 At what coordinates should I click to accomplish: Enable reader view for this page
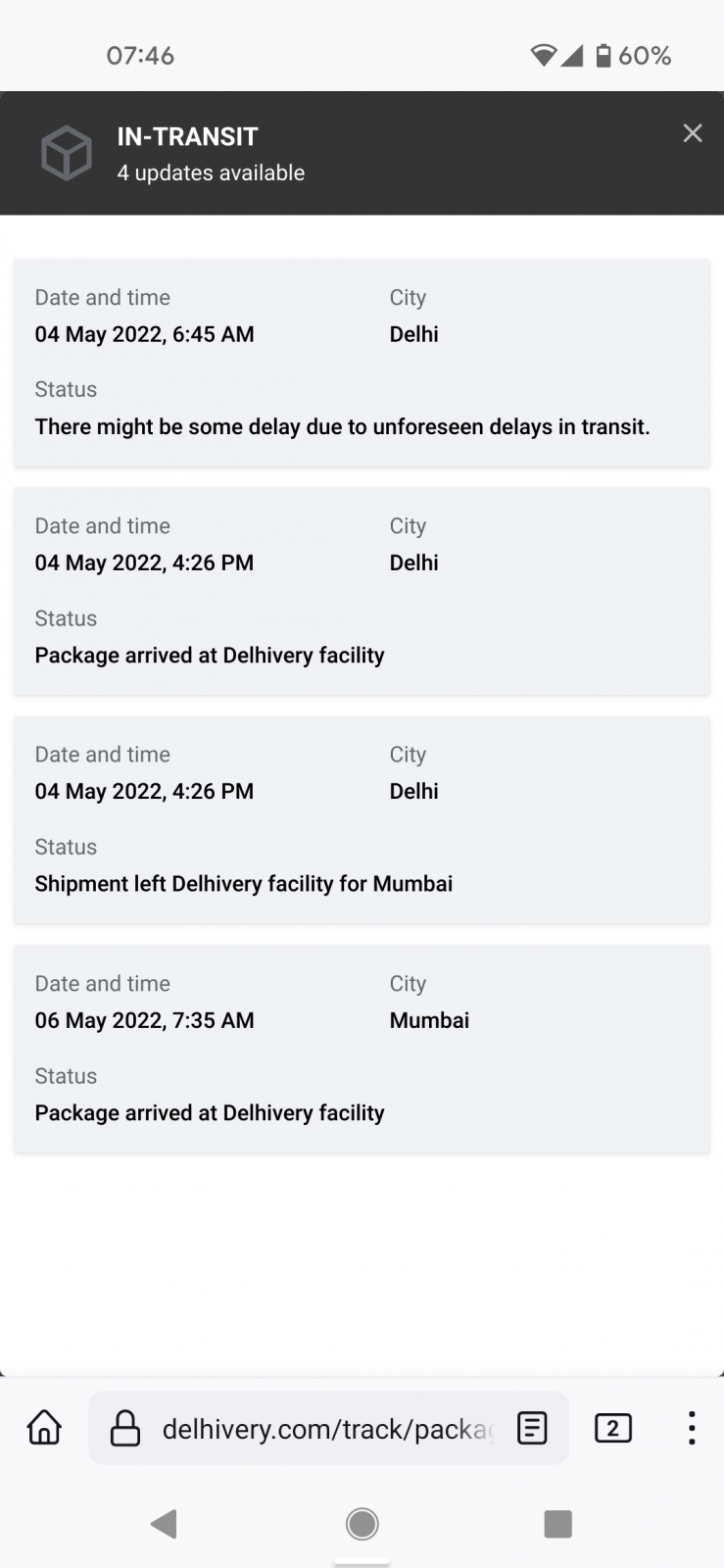[532, 1428]
